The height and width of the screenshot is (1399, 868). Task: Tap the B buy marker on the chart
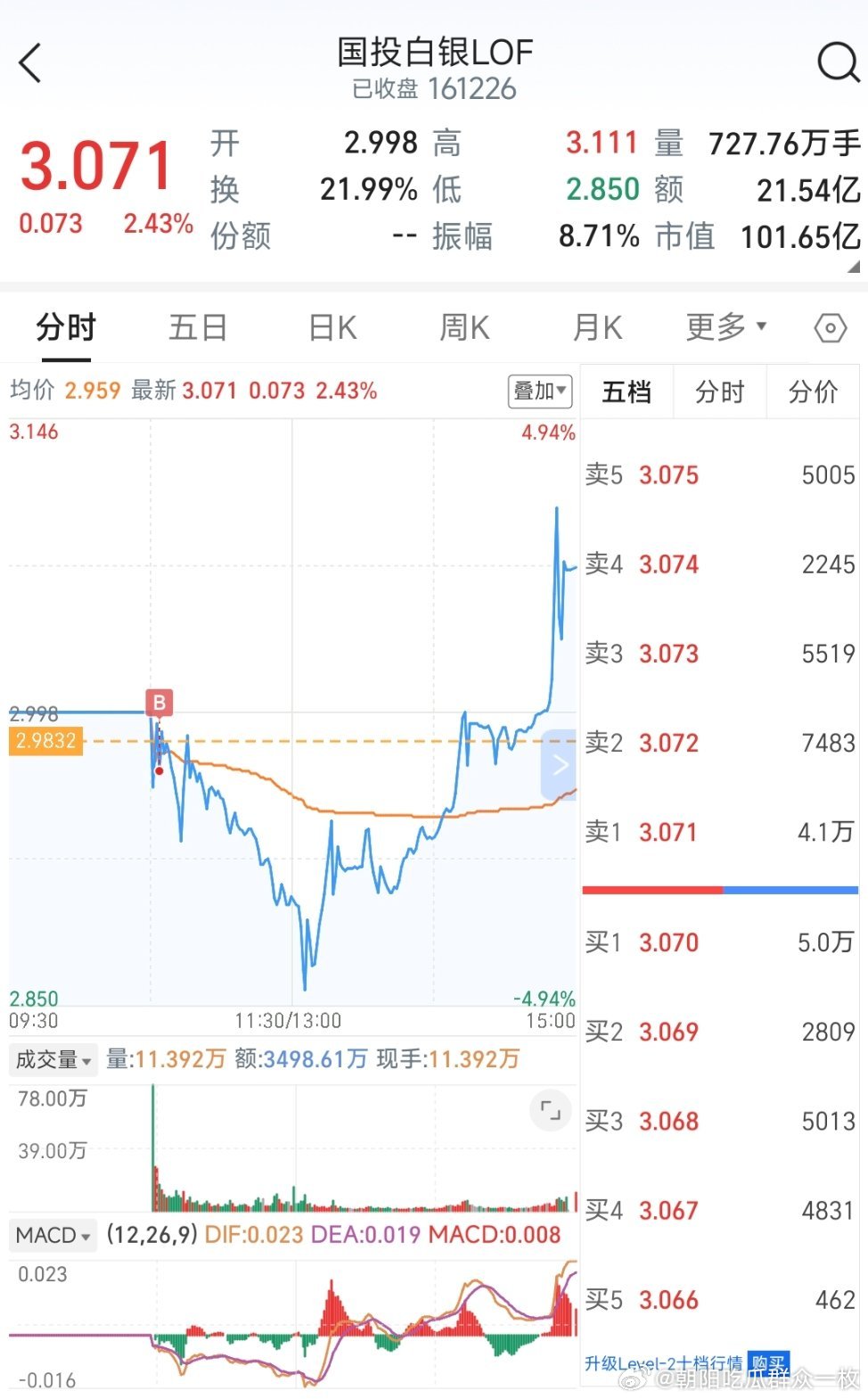tap(158, 702)
